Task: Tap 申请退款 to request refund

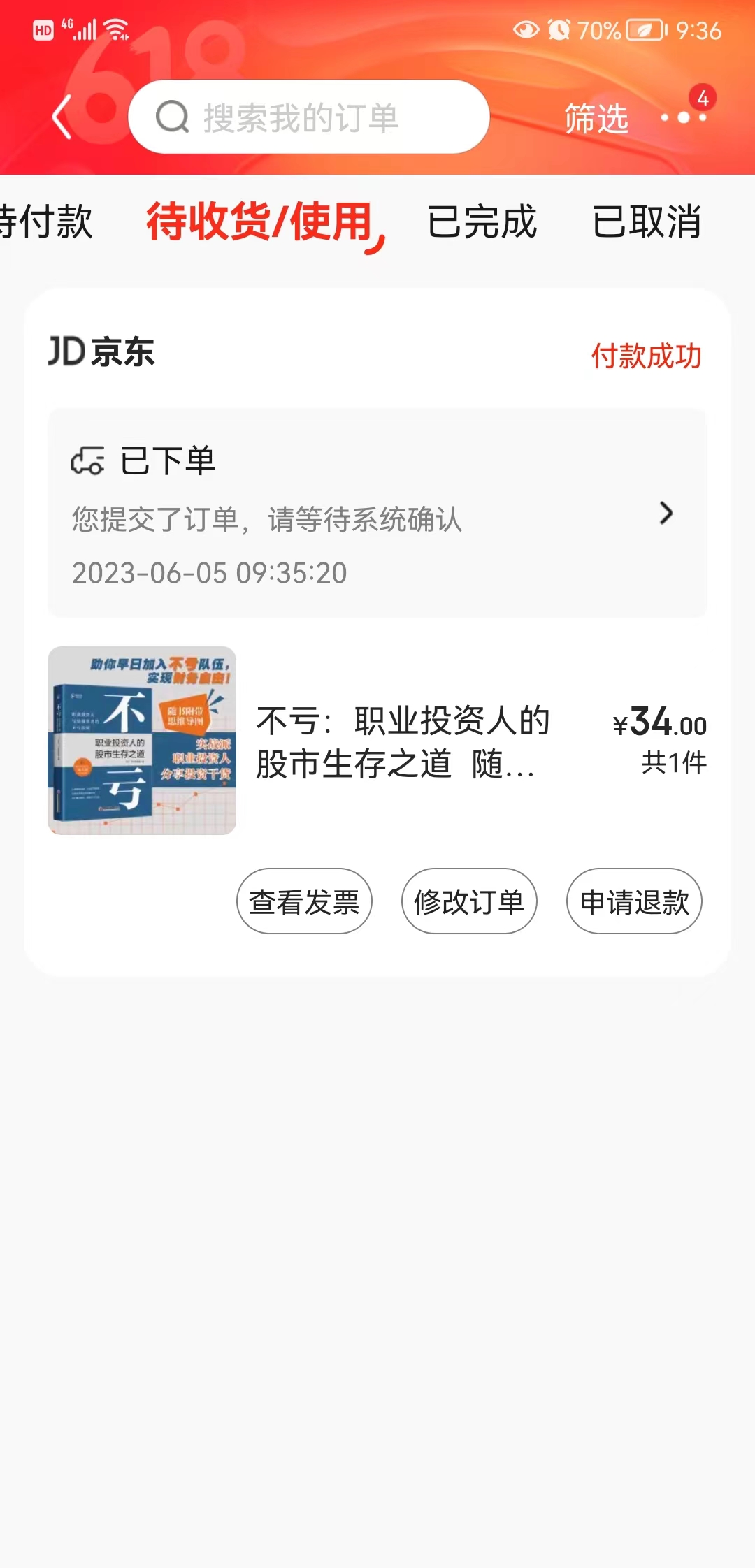Action: point(634,901)
